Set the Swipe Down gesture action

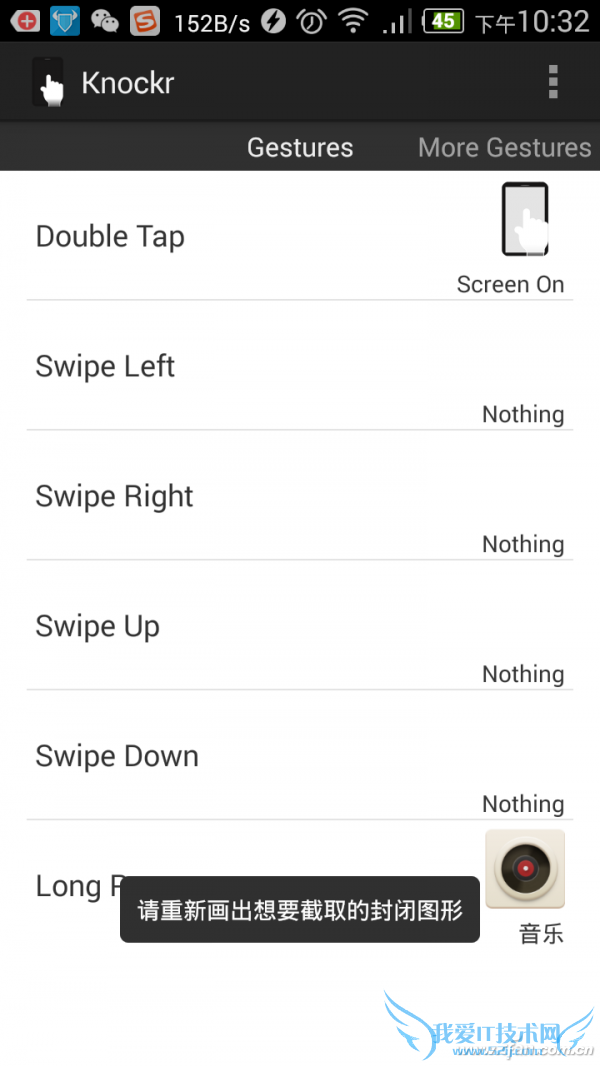point(300,757)
